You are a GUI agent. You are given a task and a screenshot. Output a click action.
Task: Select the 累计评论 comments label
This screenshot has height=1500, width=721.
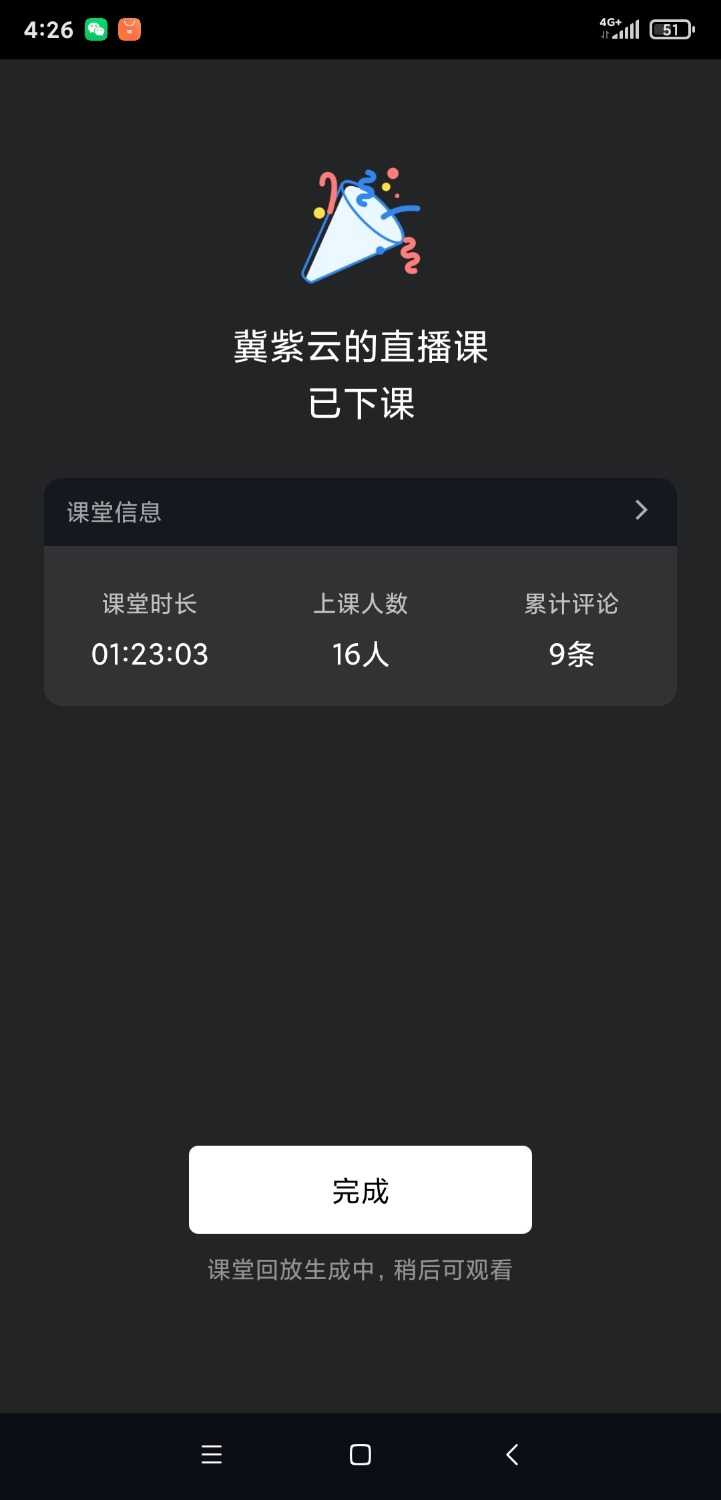click(x=570, y=604)
